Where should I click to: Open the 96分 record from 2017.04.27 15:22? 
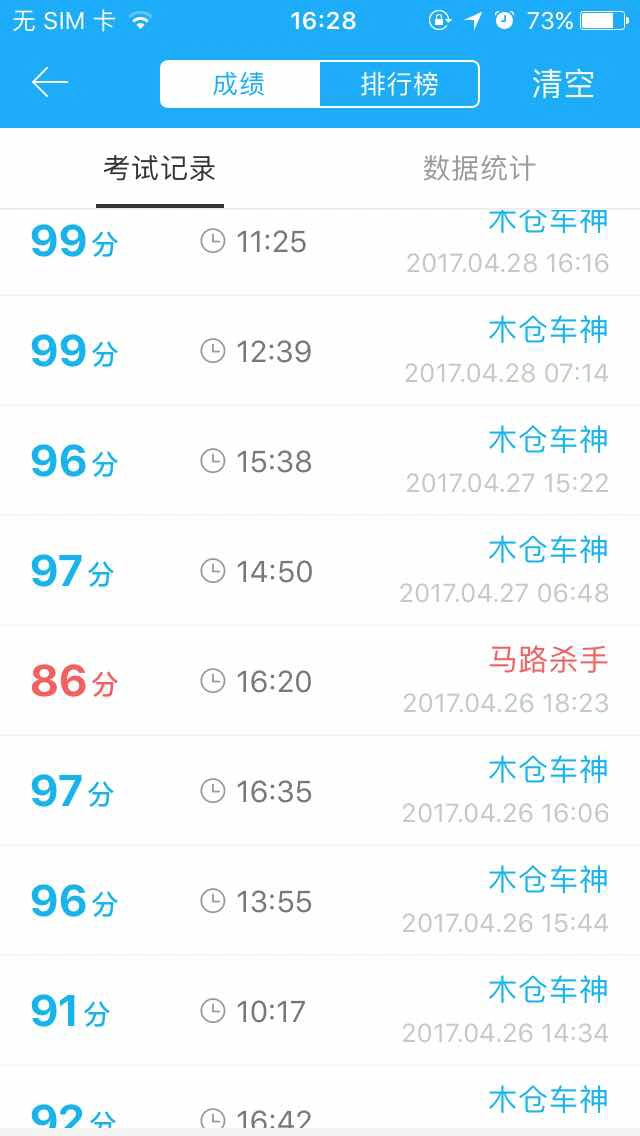point(320,461)
